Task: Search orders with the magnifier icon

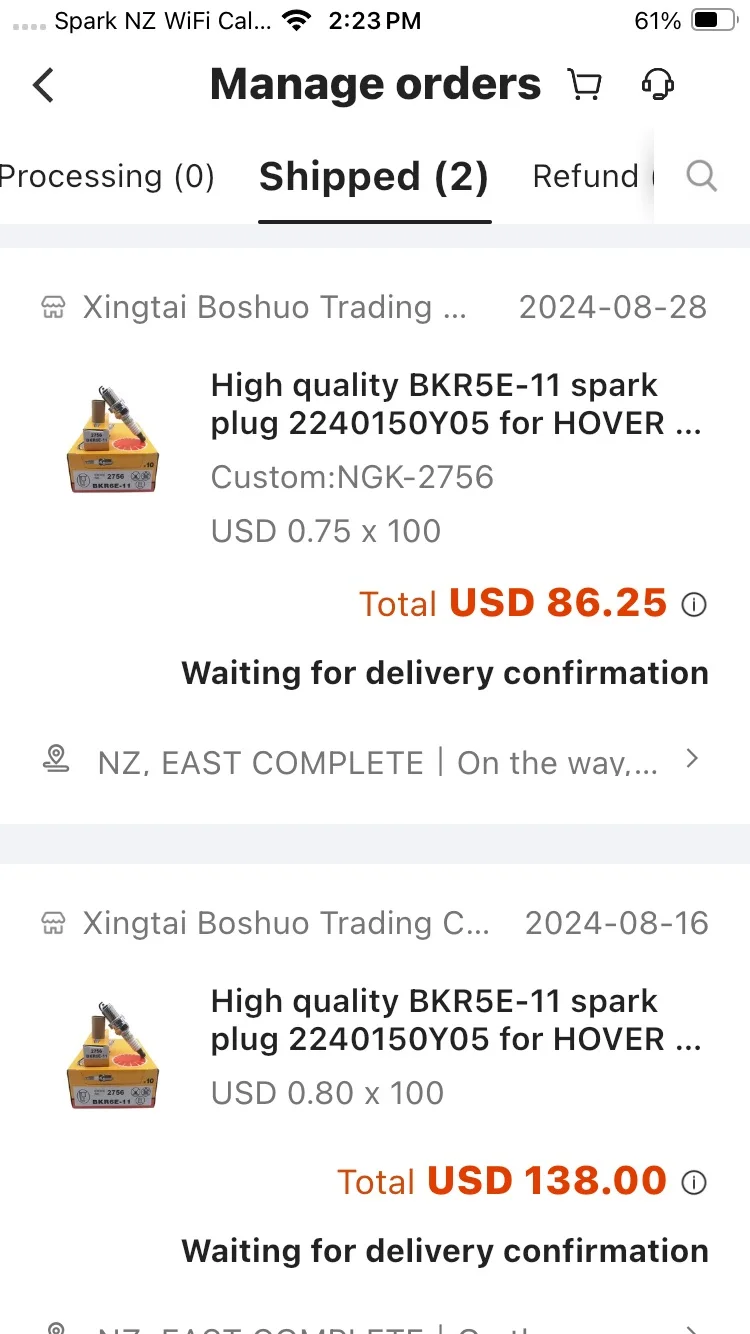Action: (702, 177)
